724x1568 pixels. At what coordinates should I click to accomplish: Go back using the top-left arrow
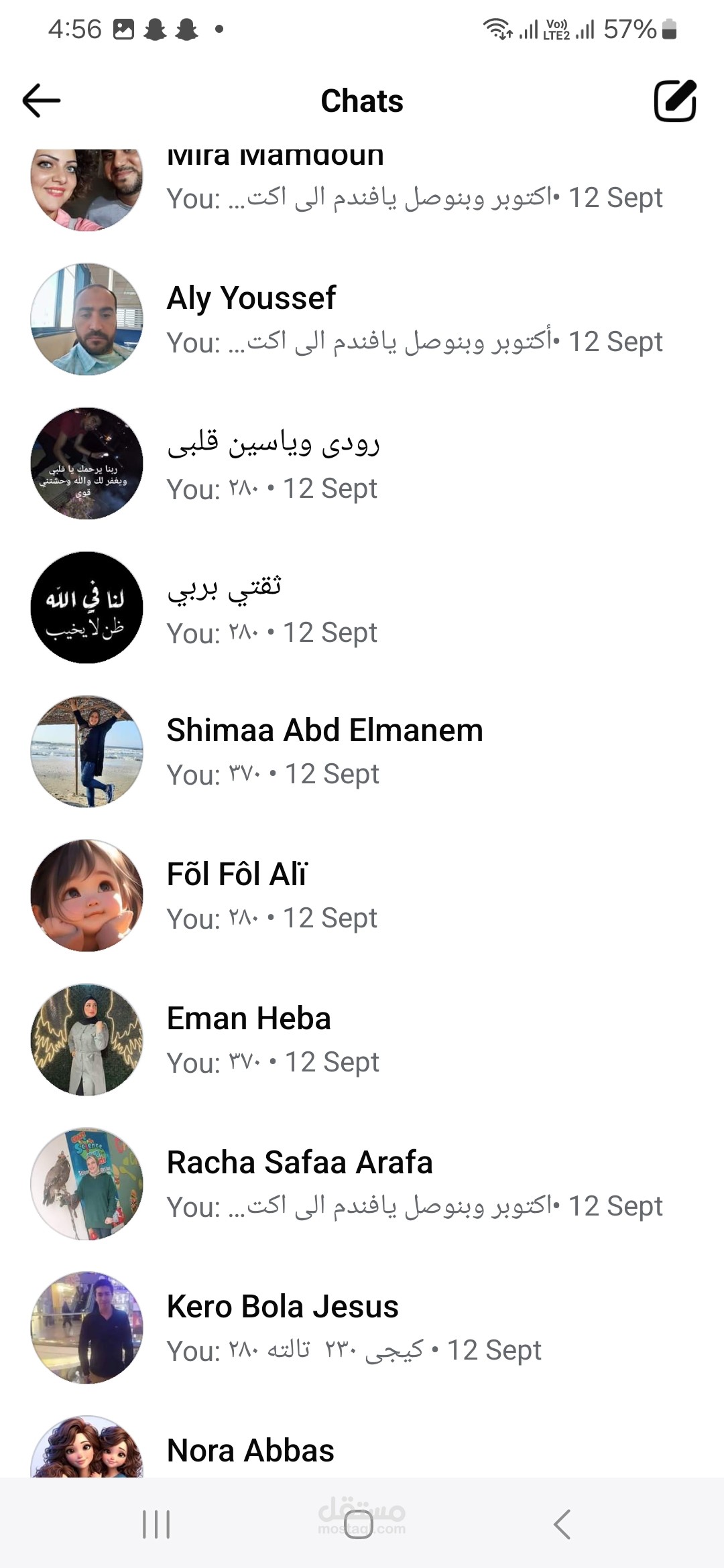[42, 101]
